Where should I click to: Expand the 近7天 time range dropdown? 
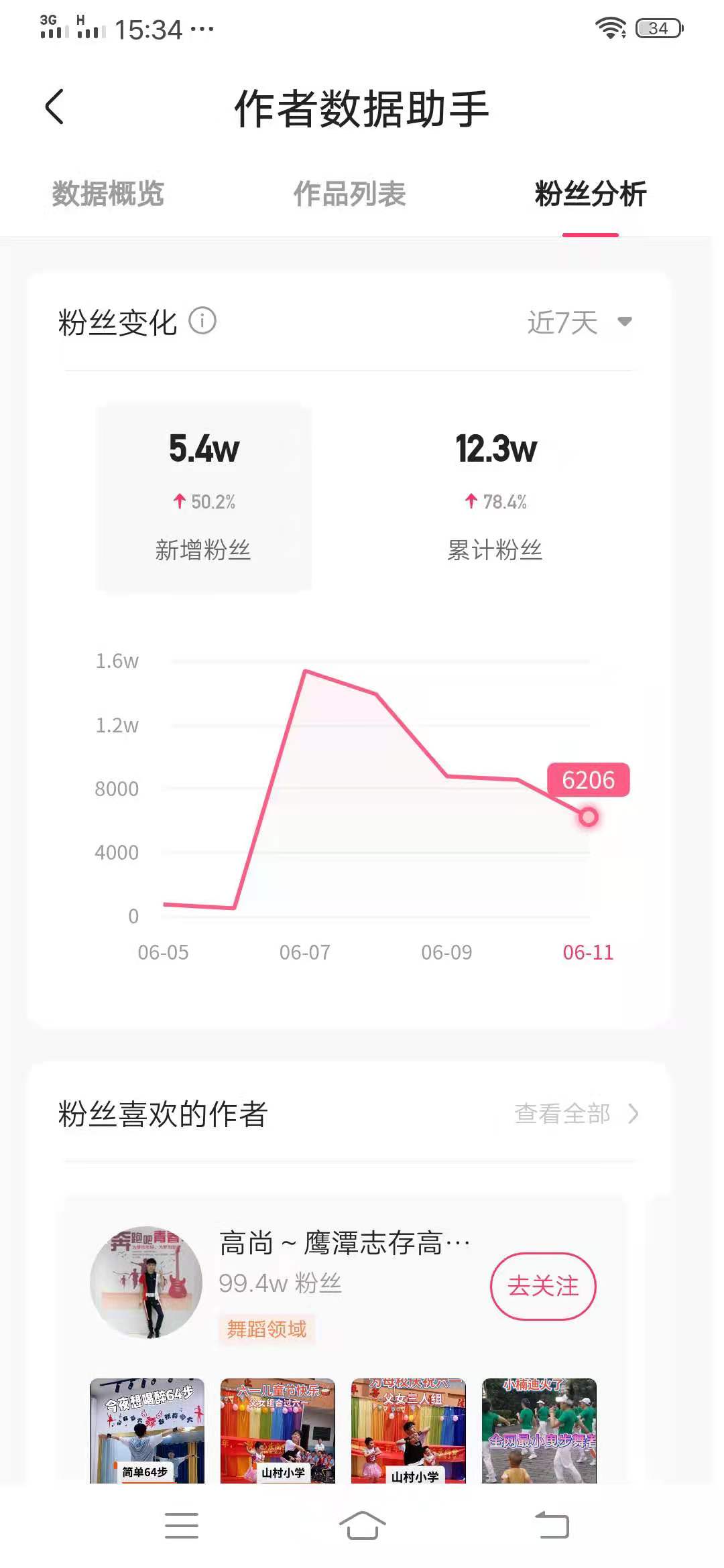point(579,322)
